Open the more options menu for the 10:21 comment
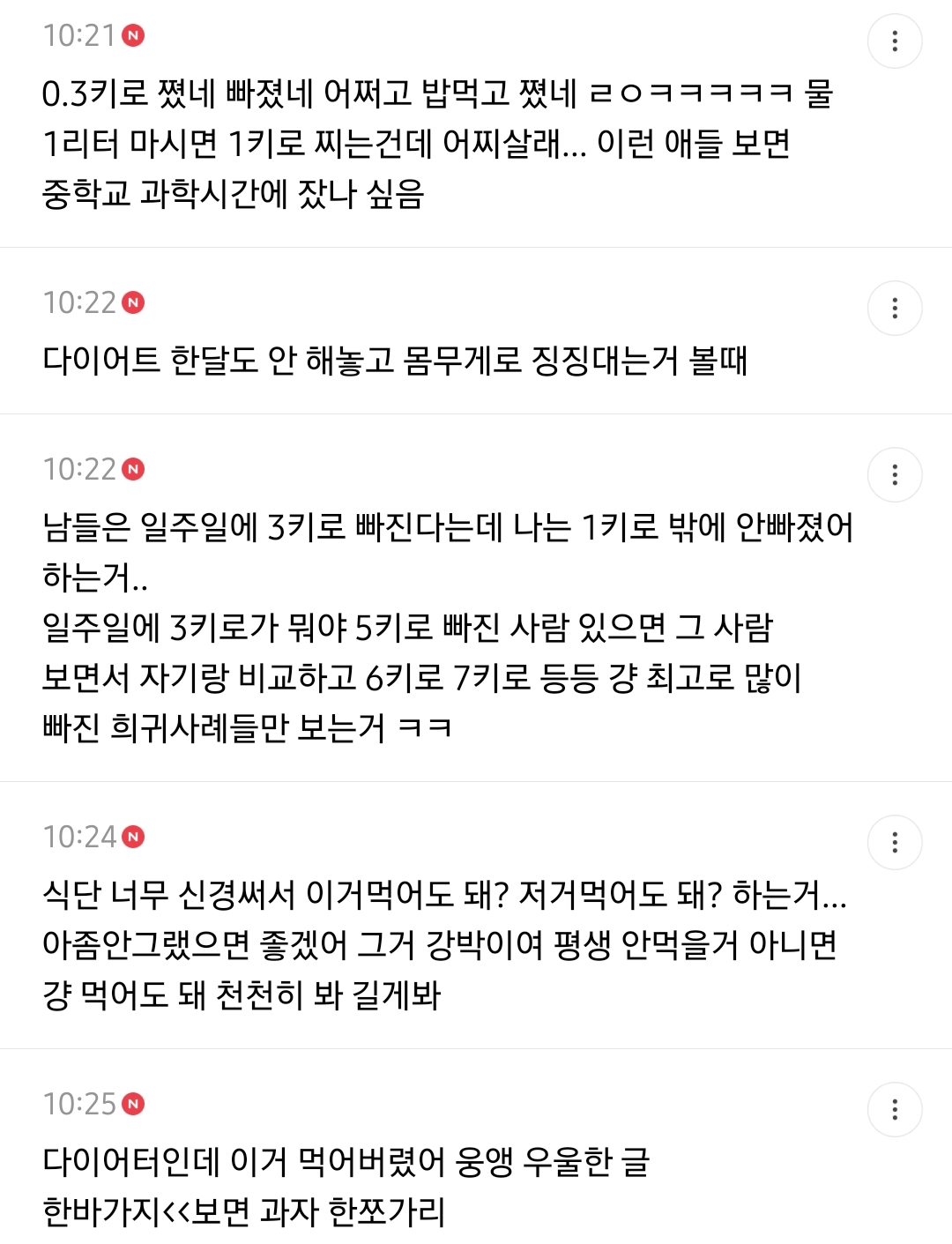 [895, 41]
